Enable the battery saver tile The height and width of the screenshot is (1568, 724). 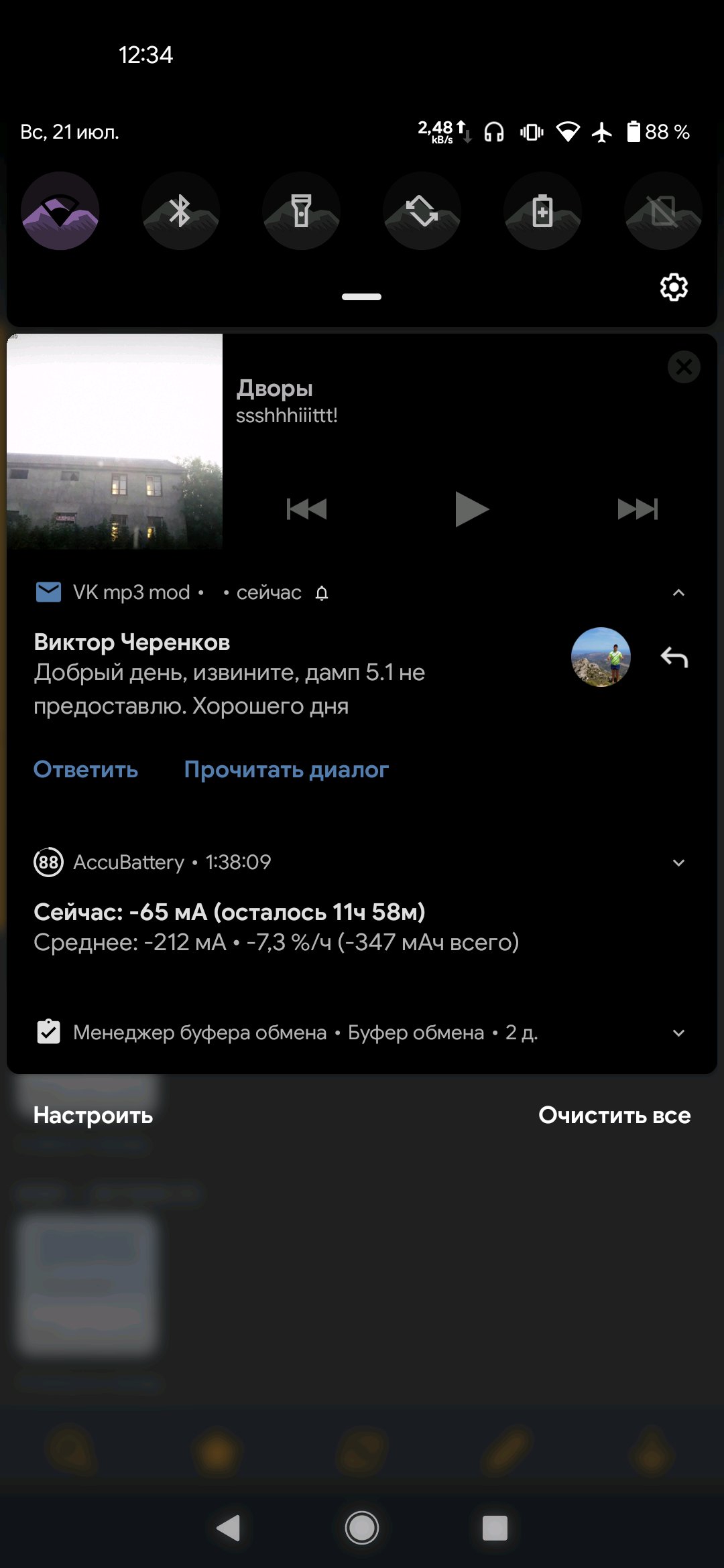(x=543, y=211)
